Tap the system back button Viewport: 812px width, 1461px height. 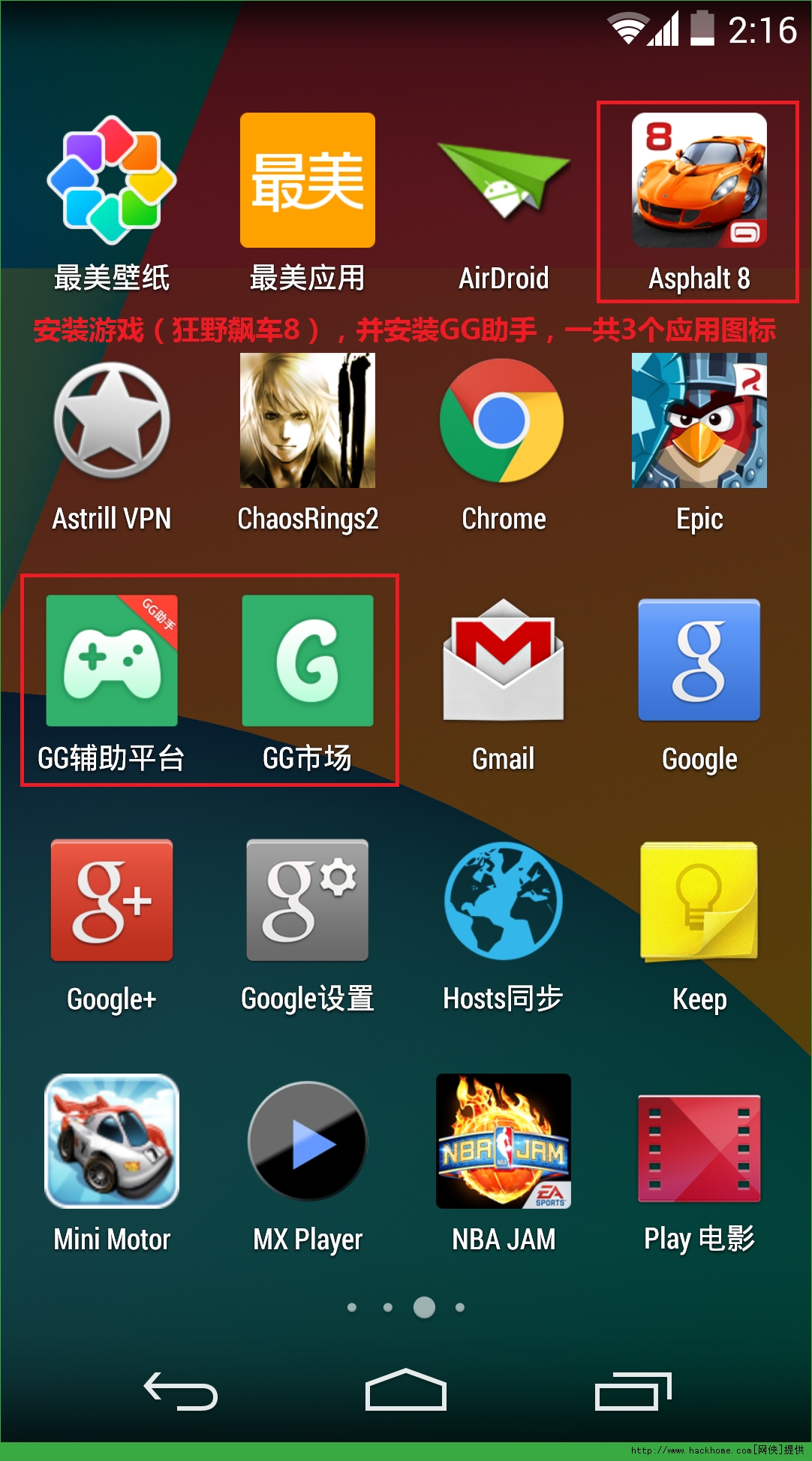[x=181, y=1391]
